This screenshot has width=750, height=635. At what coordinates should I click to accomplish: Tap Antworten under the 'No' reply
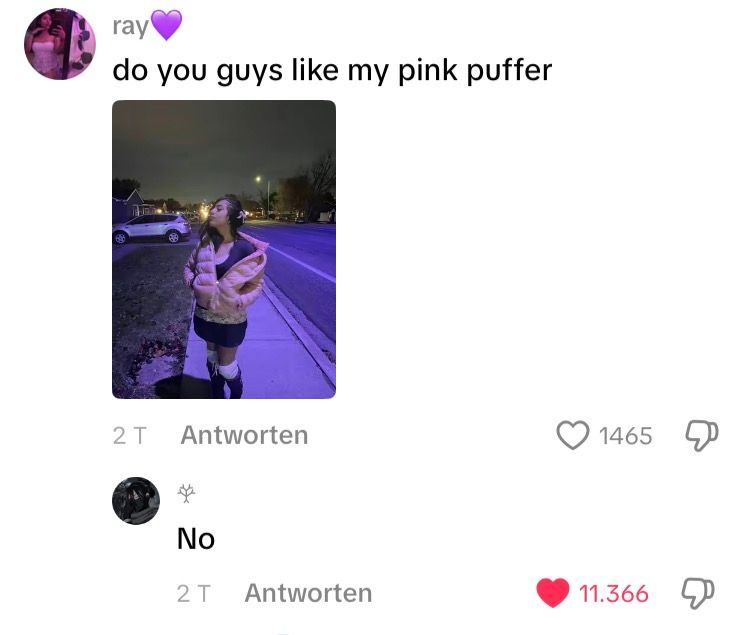308,593
